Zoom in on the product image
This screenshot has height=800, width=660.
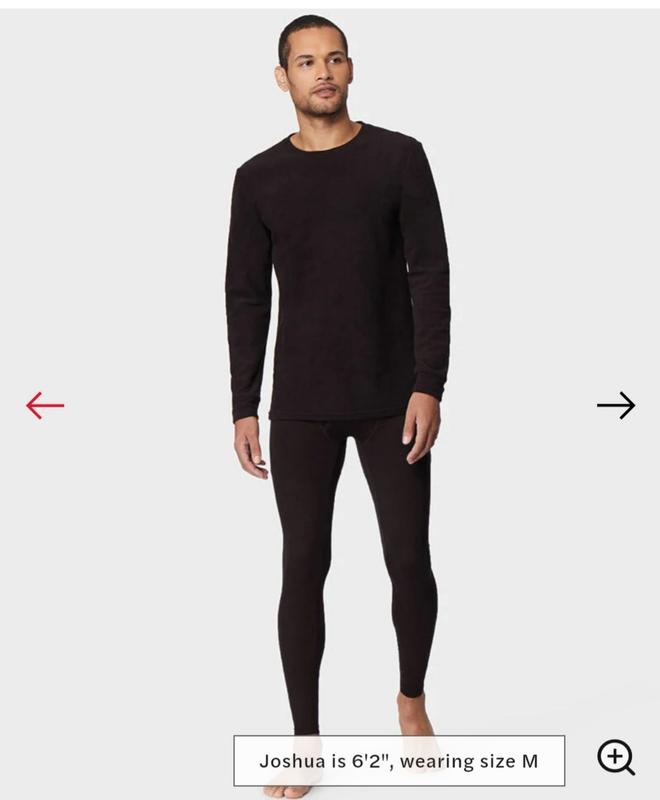coord(616,758)
